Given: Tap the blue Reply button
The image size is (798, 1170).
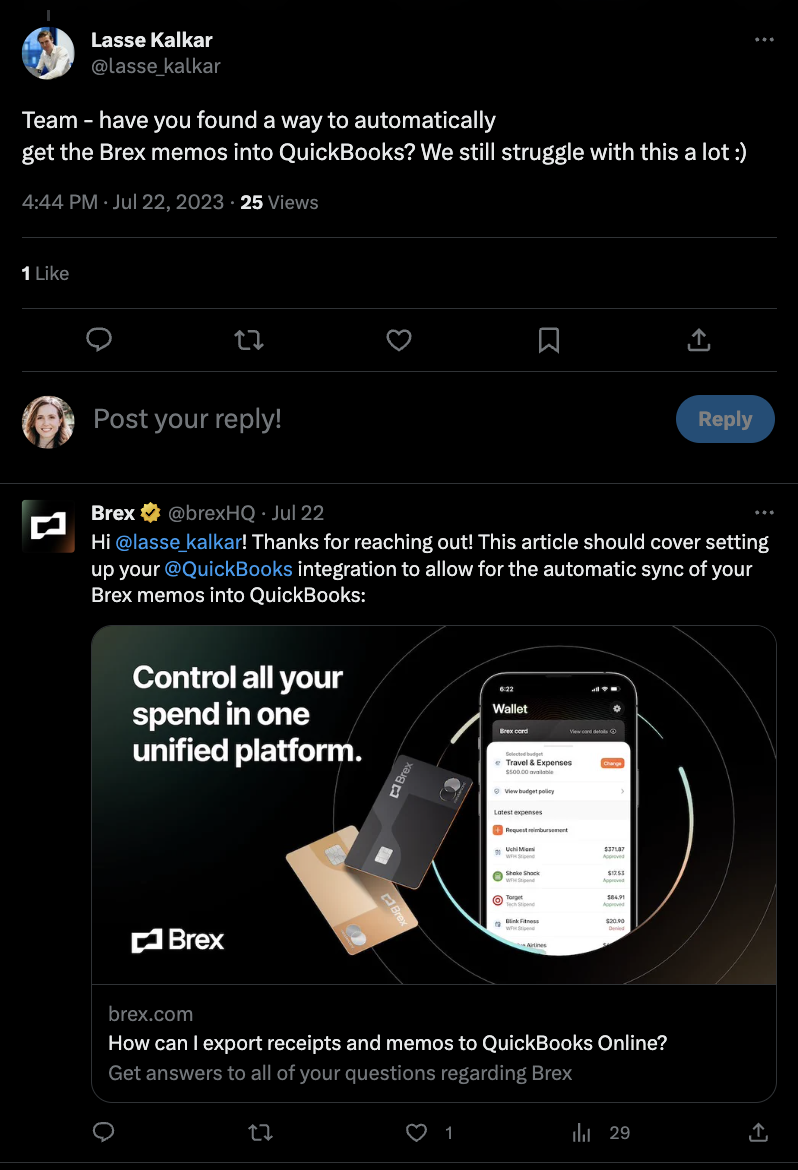Looking at the screenshot, I should point(725,419).
